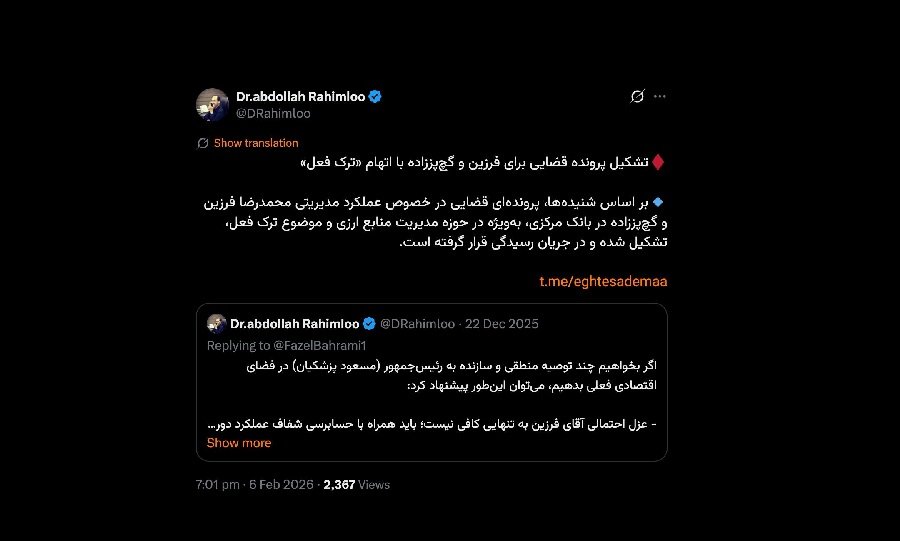Open the t.me/eghtesademaa link
This screenshot has width=900, height=541.
pyautogui.click(x=603, y=281)
